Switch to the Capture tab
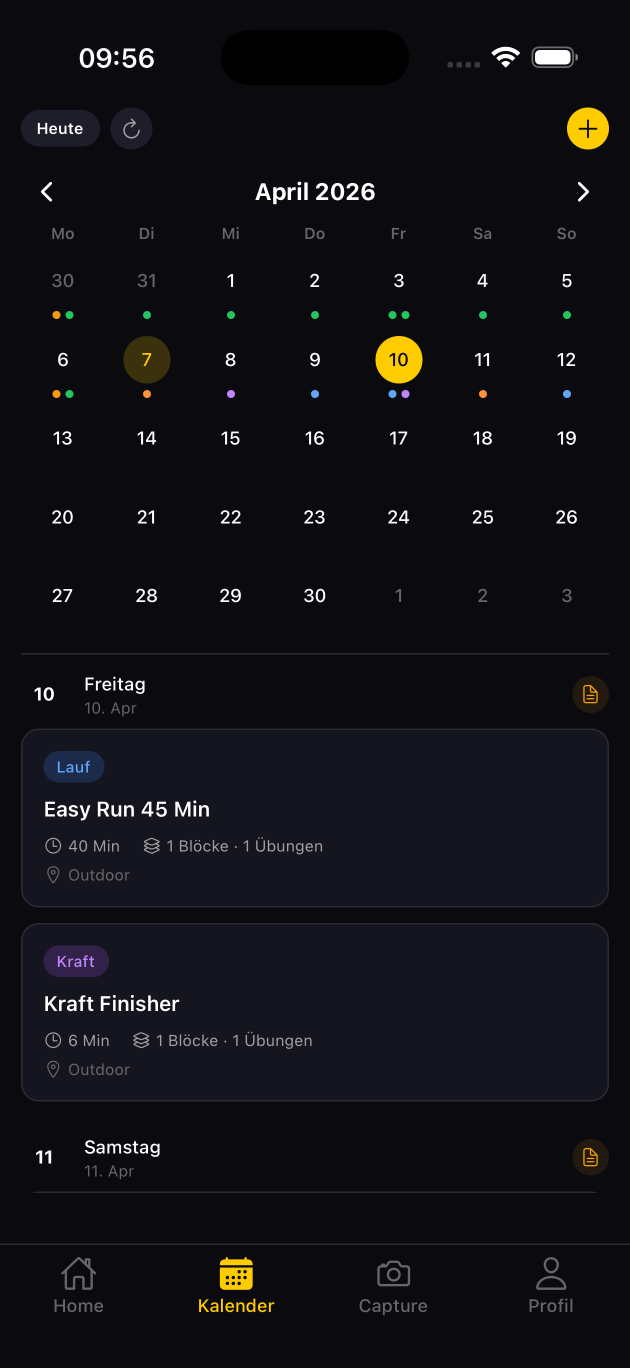The height and width of the screenshot is (1368, 630). (393, 1286)
